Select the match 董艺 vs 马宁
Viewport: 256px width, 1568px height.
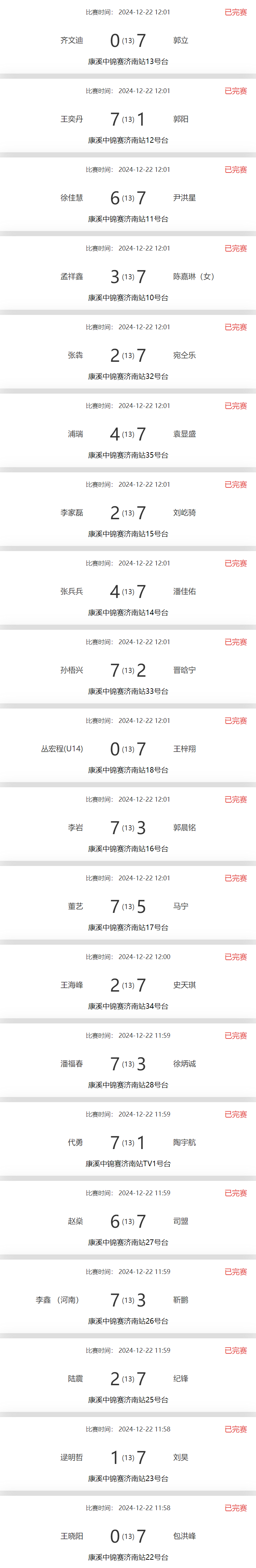pos(128,906)
